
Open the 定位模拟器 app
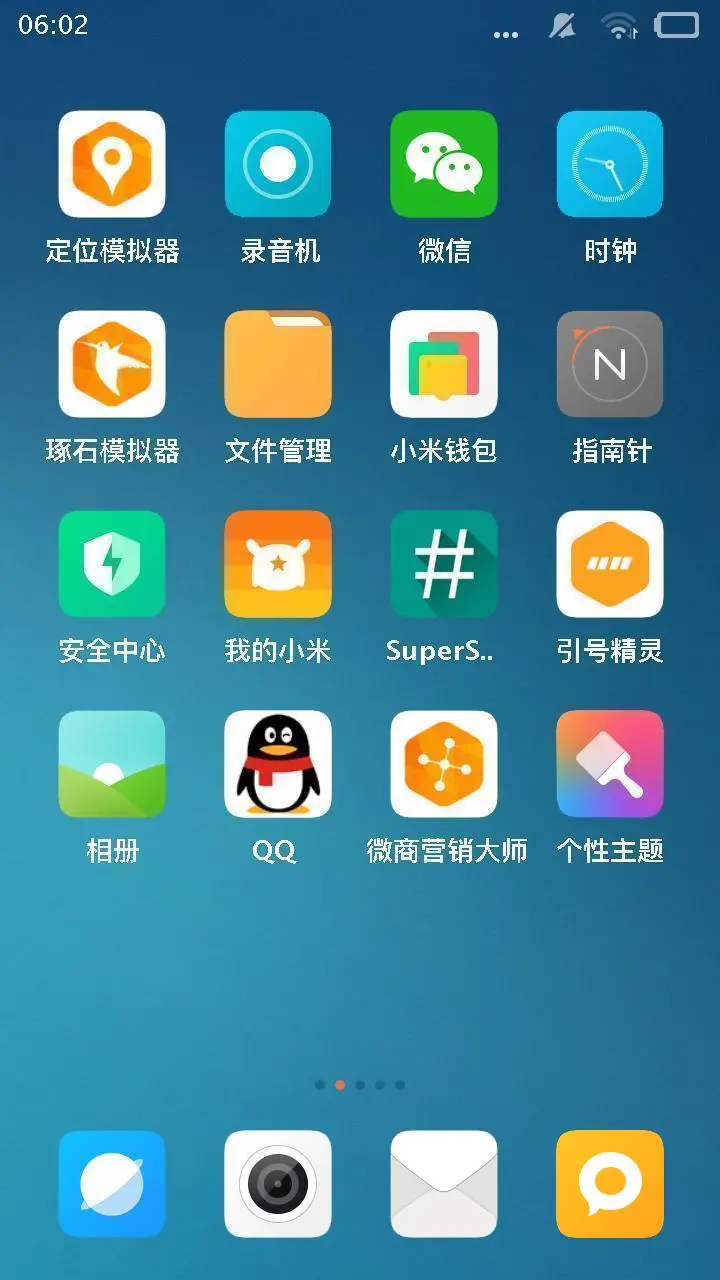pos(112,164)
